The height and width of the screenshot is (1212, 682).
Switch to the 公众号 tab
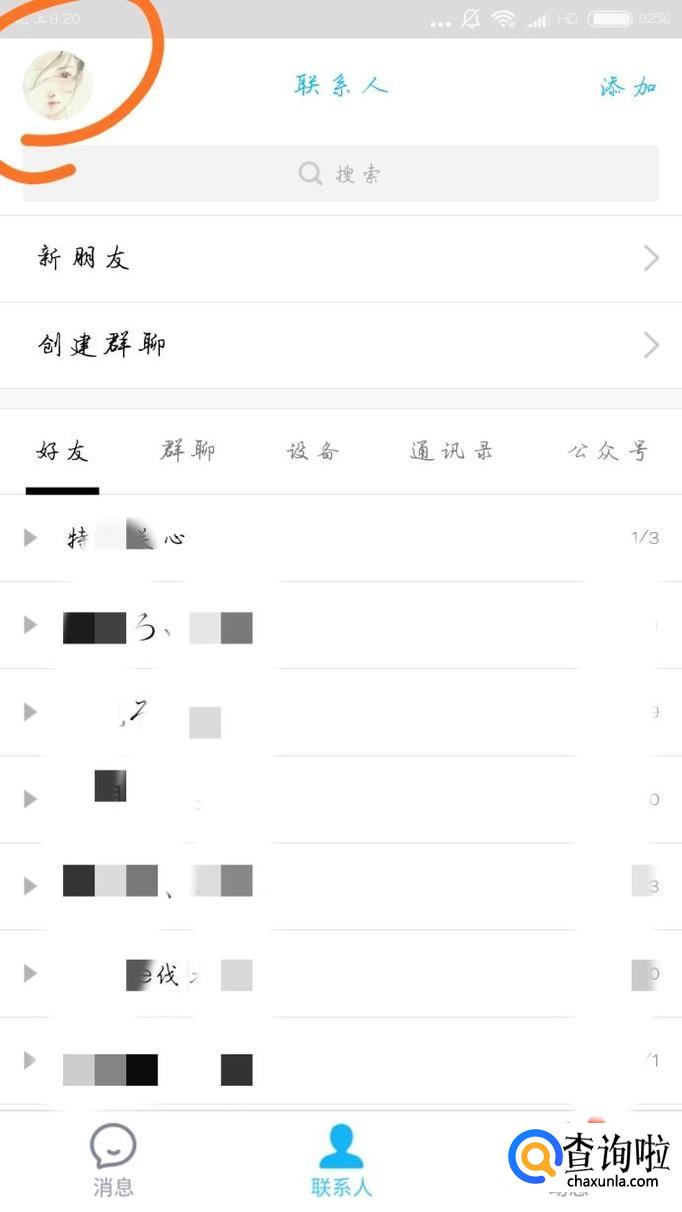tap(608, 451)
